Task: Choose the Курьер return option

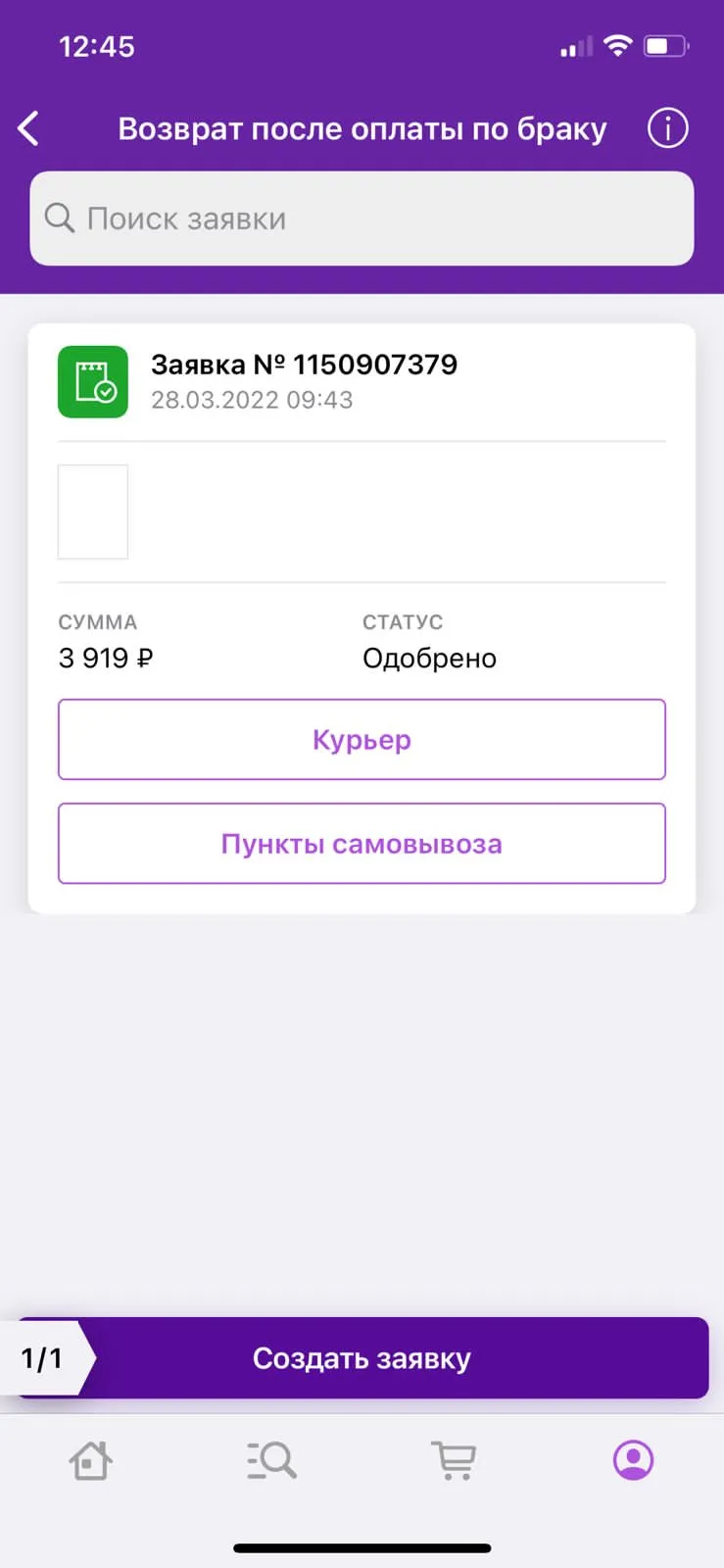Action: pyautogui.click(x=362, y=740)
